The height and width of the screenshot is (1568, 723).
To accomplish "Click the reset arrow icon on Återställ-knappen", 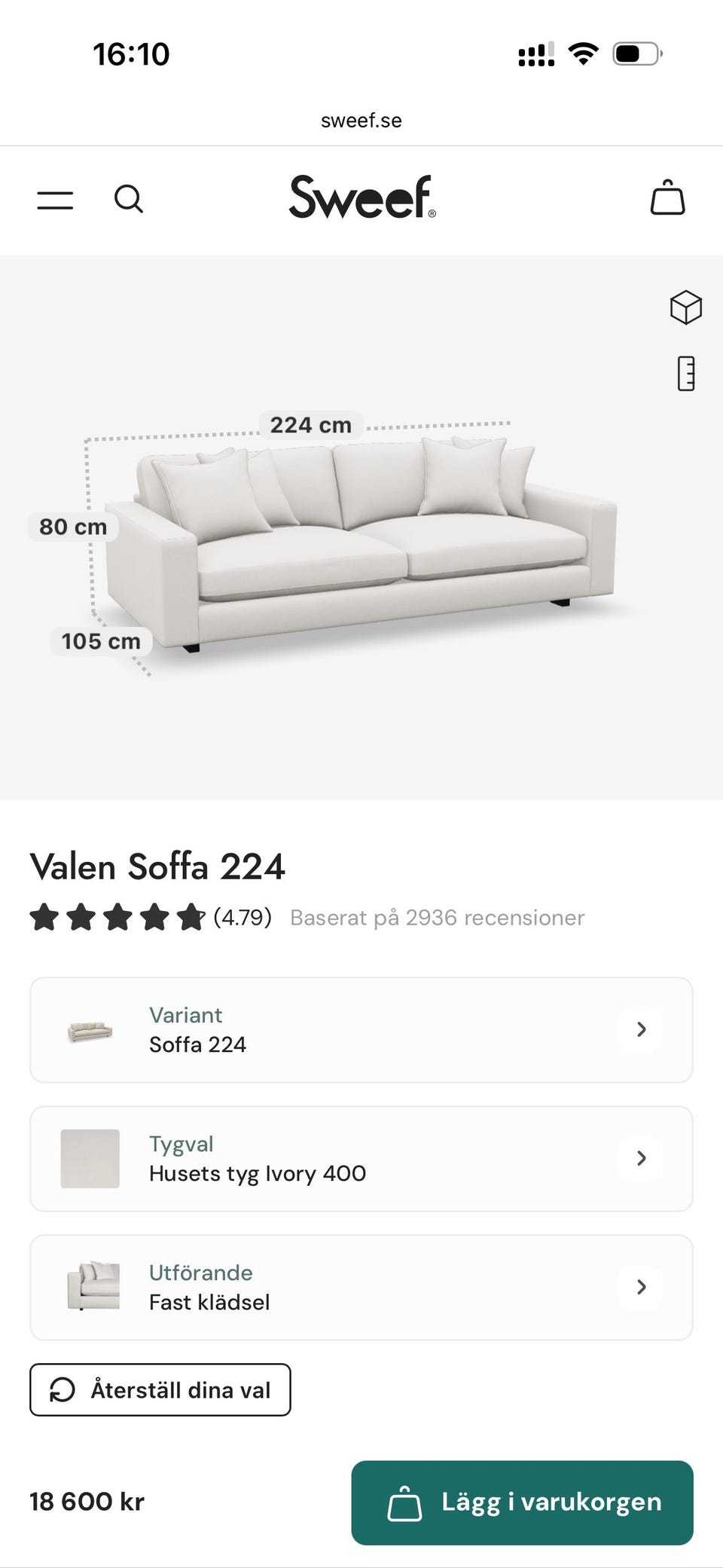I will click(x=63, y=1389).
